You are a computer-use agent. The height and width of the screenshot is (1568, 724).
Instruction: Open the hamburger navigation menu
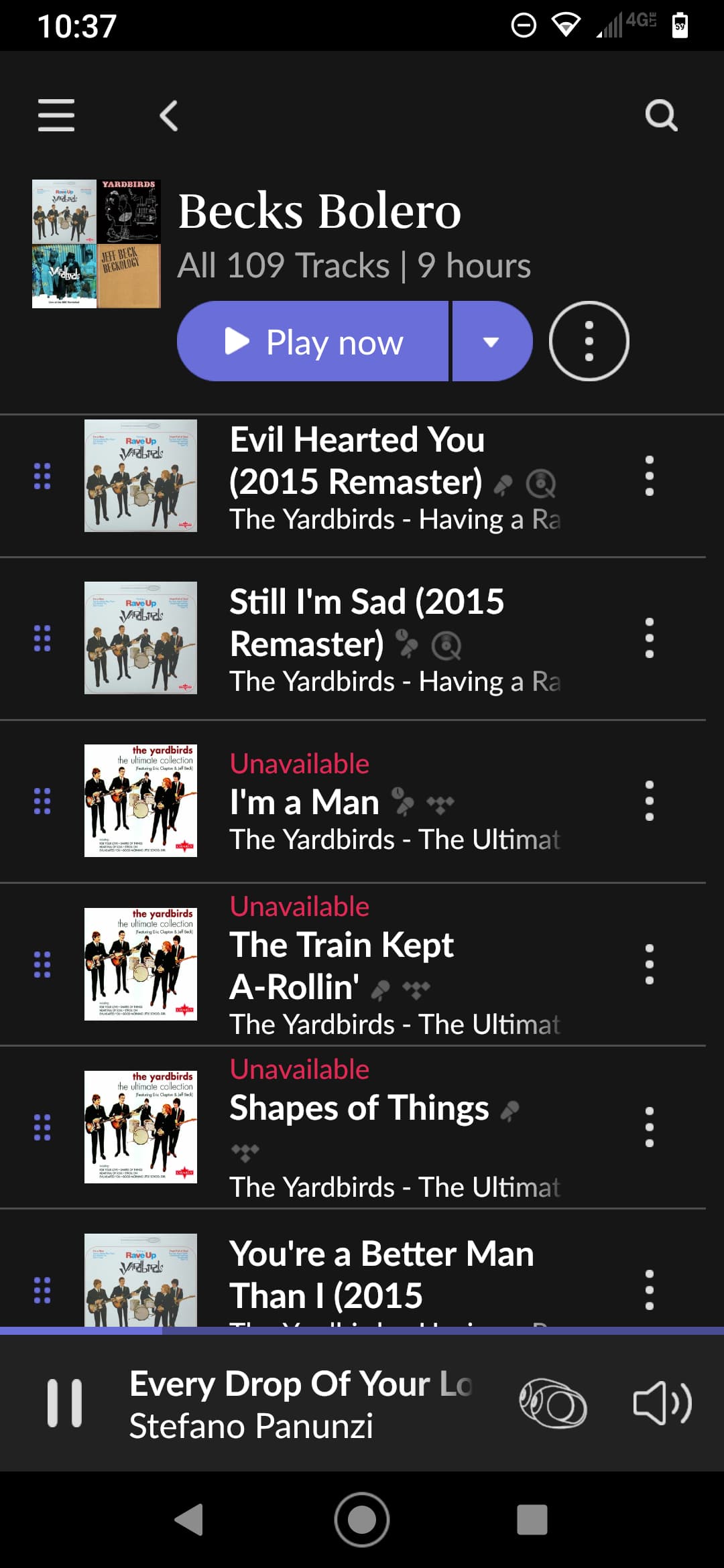(x=56, y=115)
